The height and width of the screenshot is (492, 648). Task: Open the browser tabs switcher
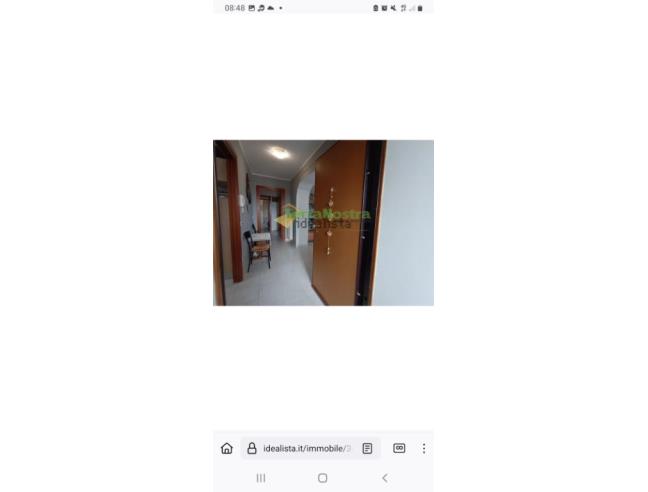point(399,448)
